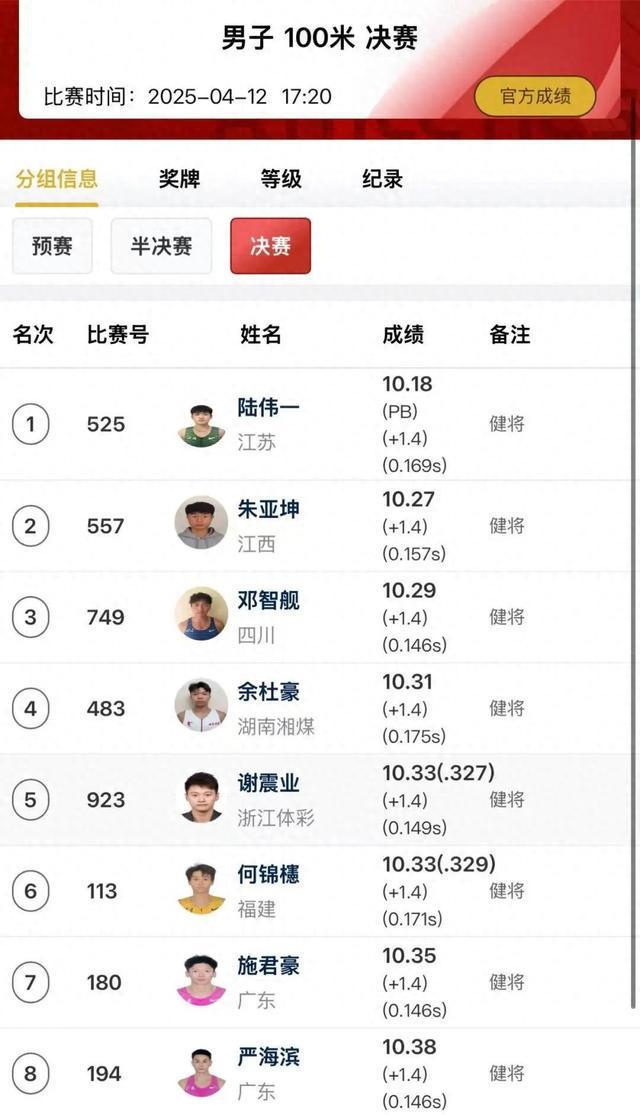
Task: Tap the 官方成绩 button
Action: coord(535,96)
